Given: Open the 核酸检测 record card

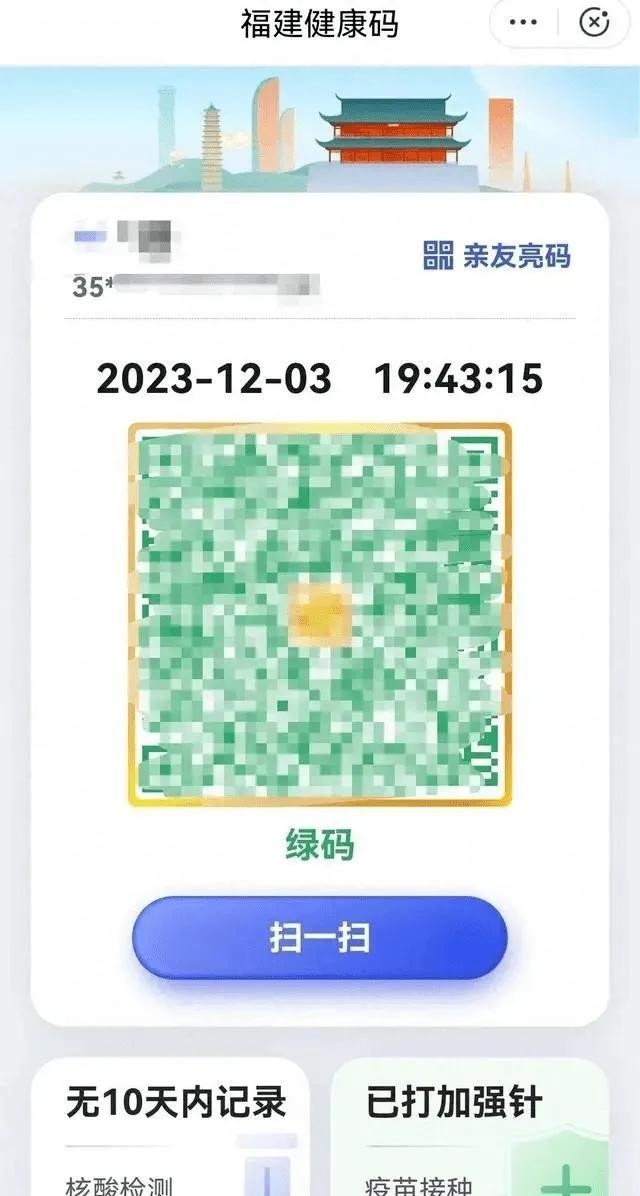Looking at the screenshot, I should (170, 1130).
